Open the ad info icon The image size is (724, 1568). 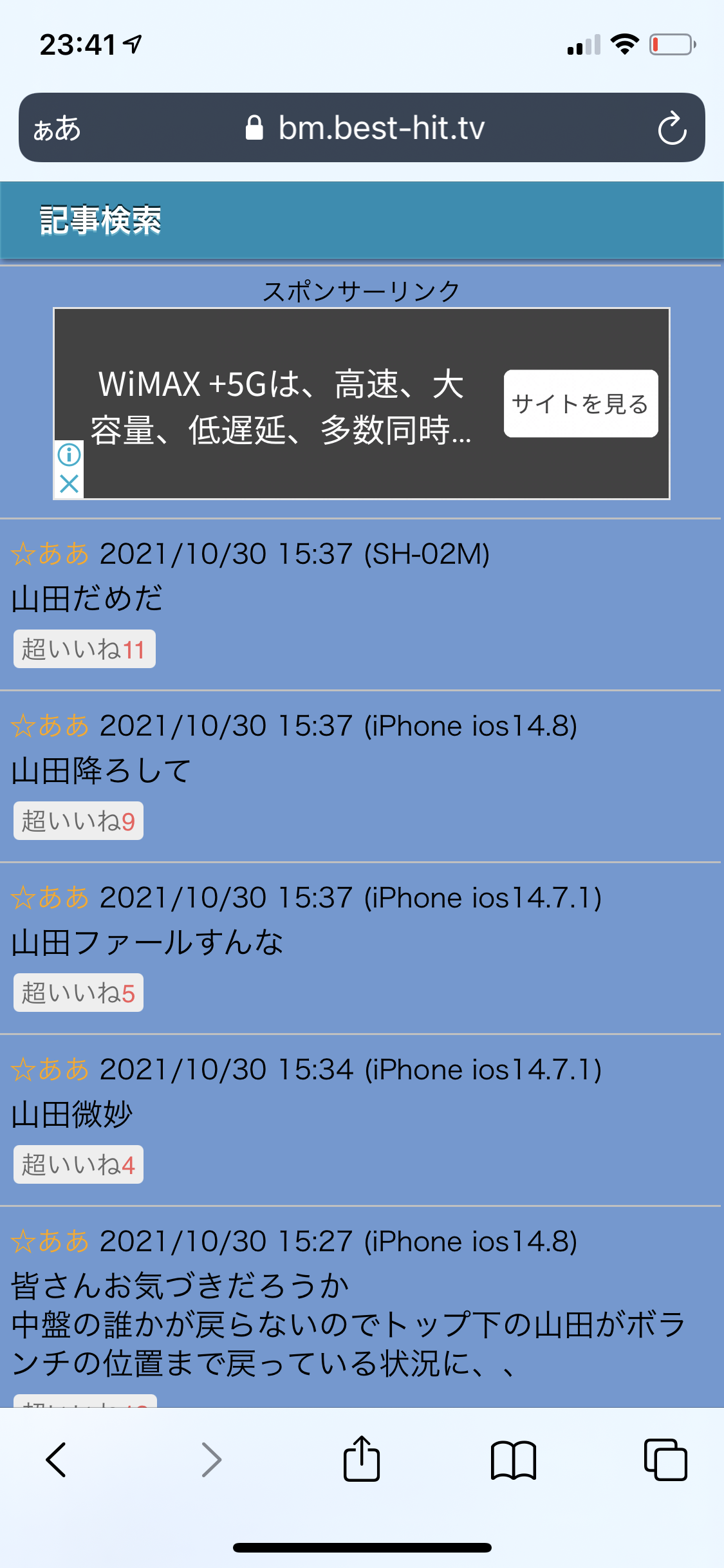[x=69, y=454]
